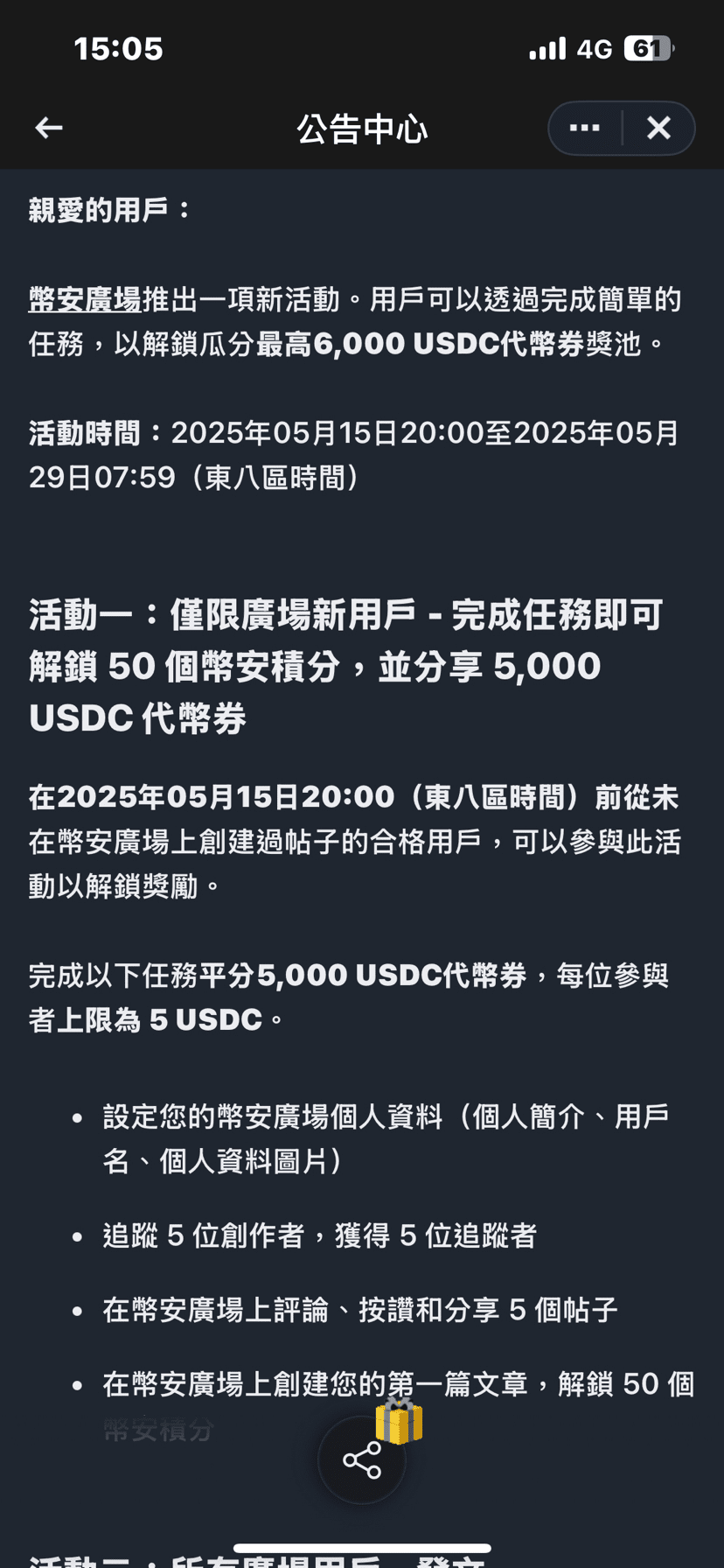
Task: Go back with the arrow icon
Action: point(48,128)
